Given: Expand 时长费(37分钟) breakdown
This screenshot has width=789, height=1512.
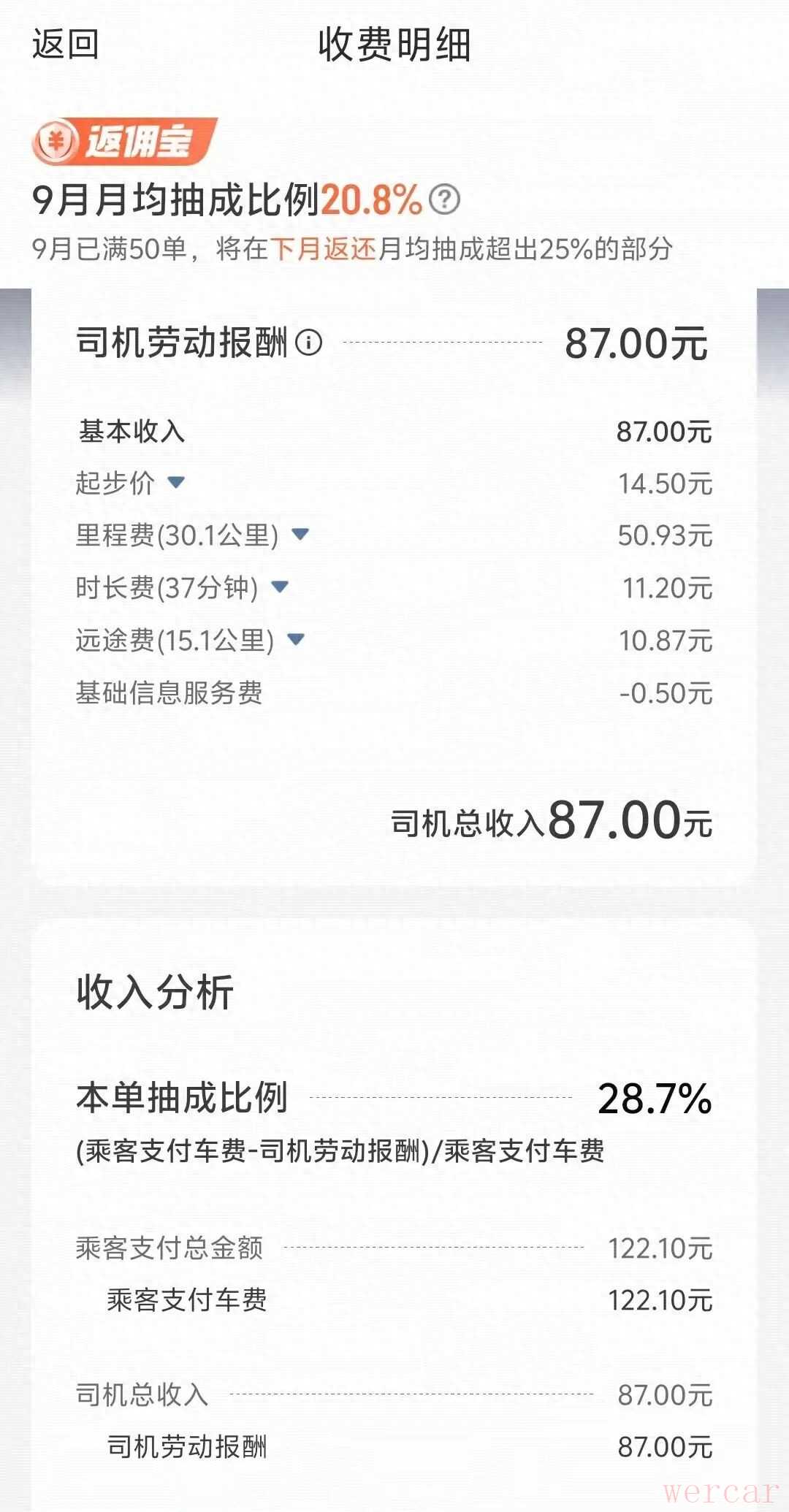Looking at the screenshot, I should (280, 587).
